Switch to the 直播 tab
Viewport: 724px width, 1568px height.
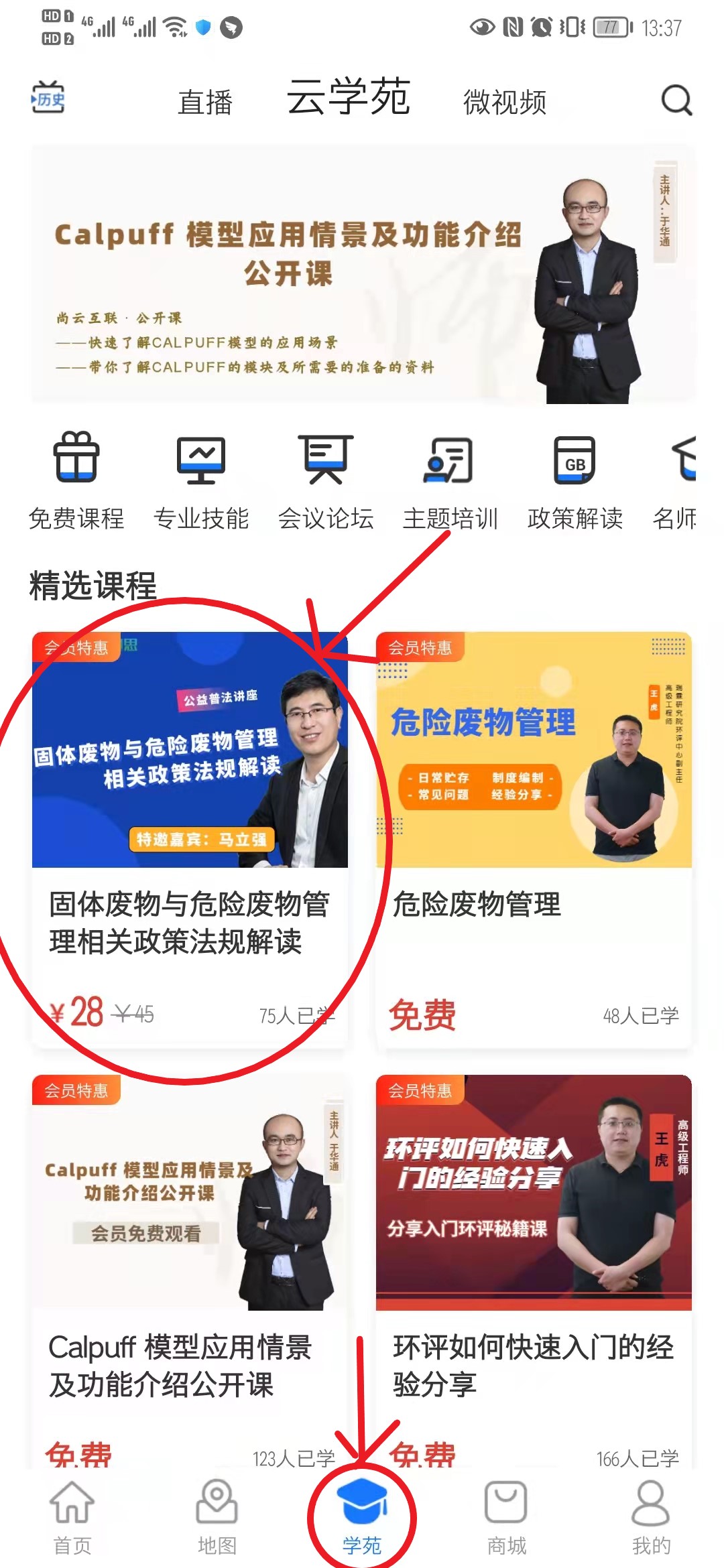click(x=205, y=103)
